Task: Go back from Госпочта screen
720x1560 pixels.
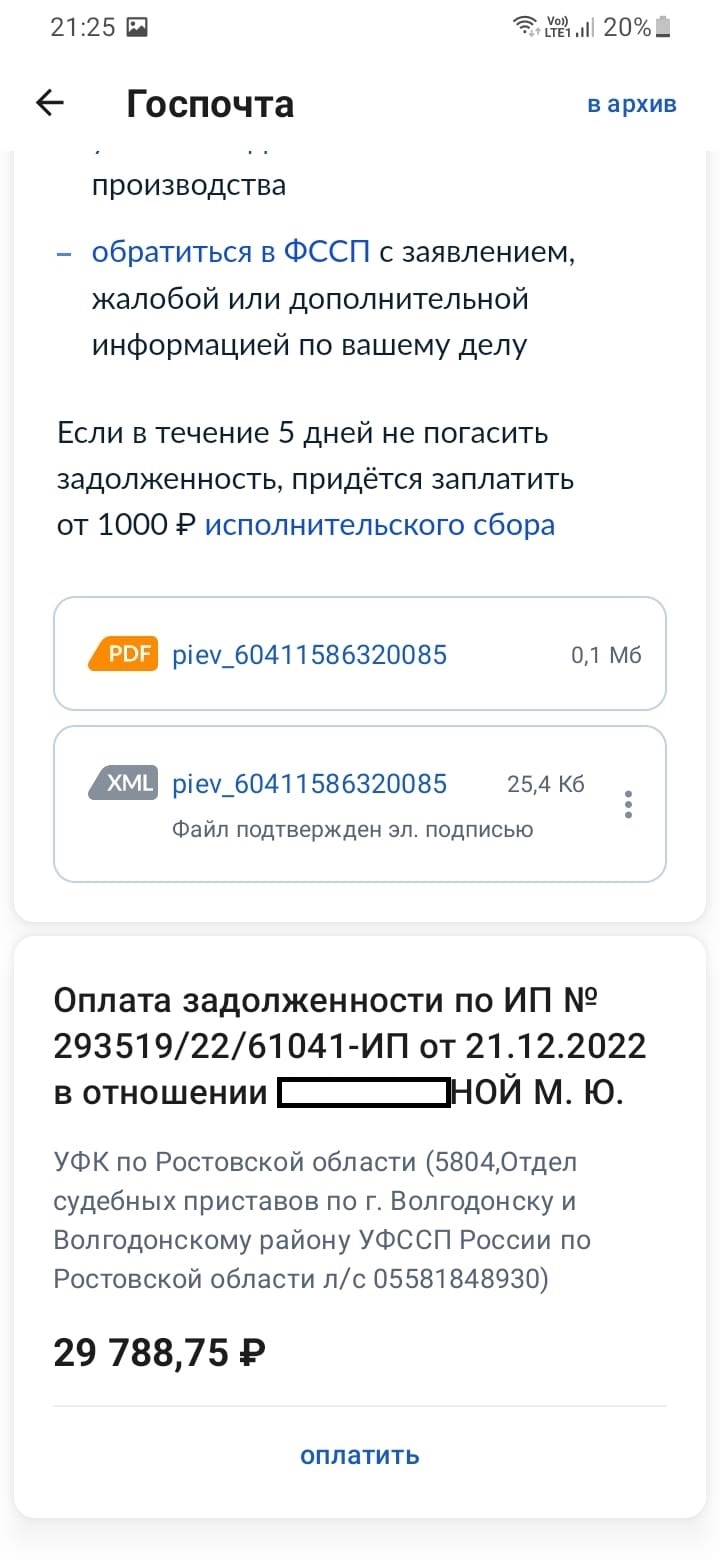Action: (x=49, y=103)
